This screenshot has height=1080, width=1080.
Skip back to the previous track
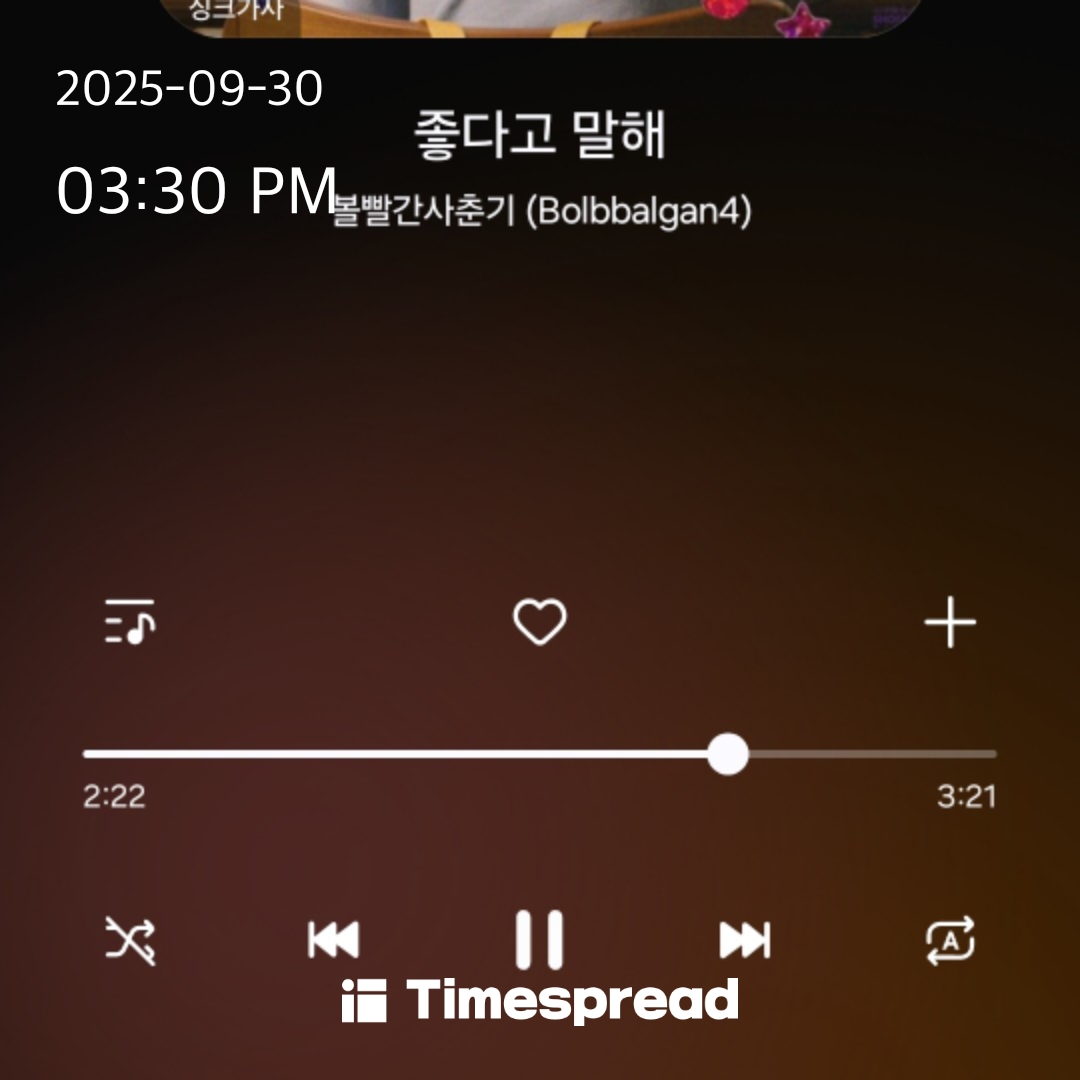[333, 940]
